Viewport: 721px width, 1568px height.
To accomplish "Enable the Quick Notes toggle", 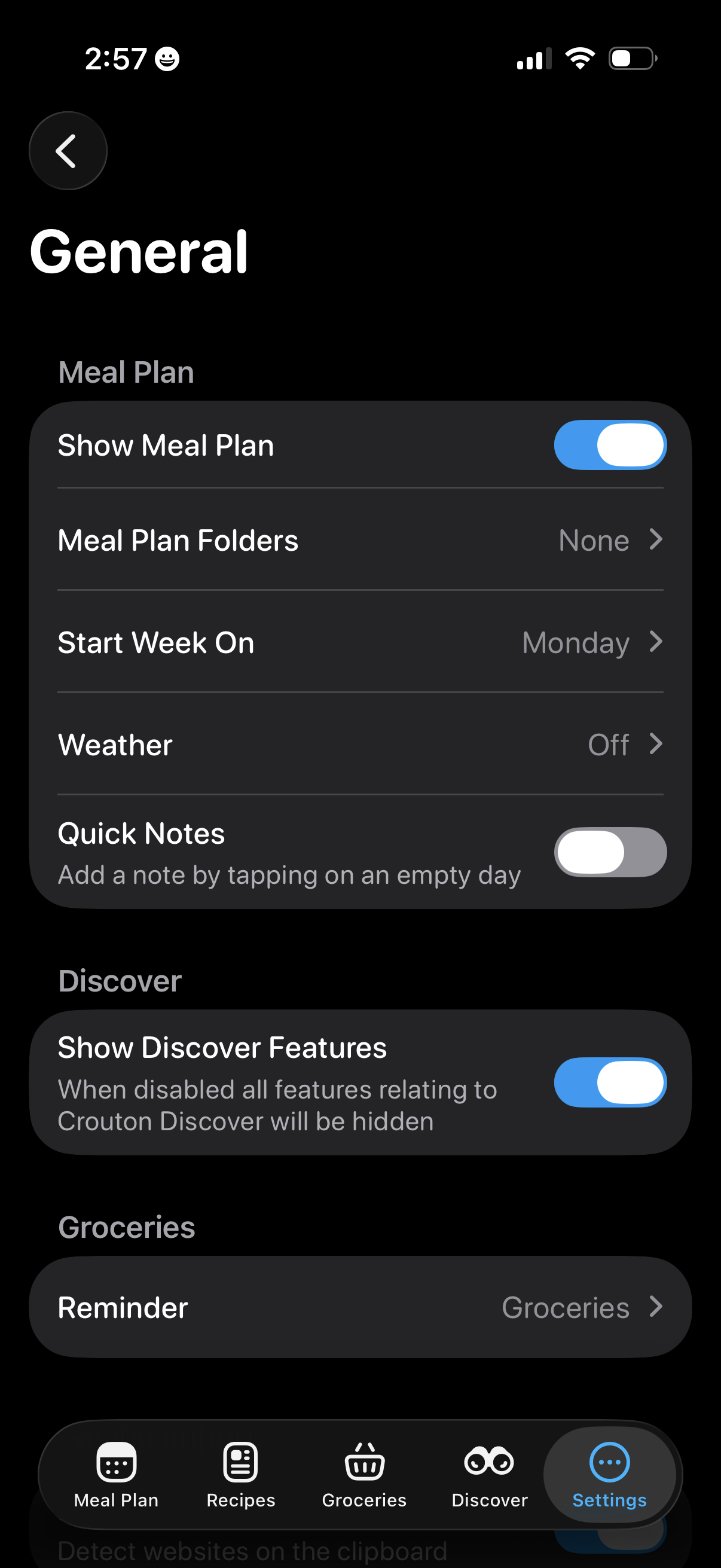I will click(x=610, y=852).
